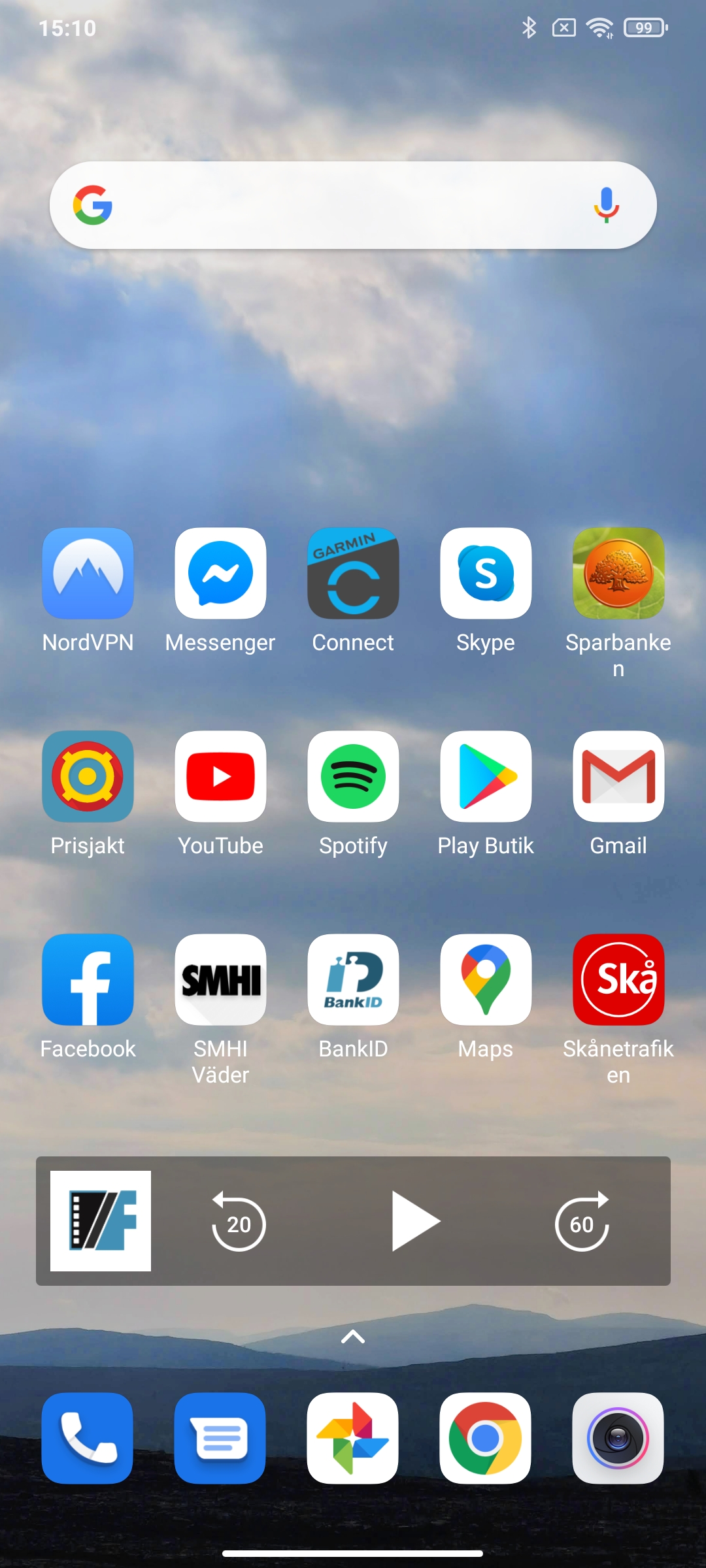The width and height of the screenshot is (706, 1568).
Task: Open the Sparbanken app
Action: tap(618, 574)
